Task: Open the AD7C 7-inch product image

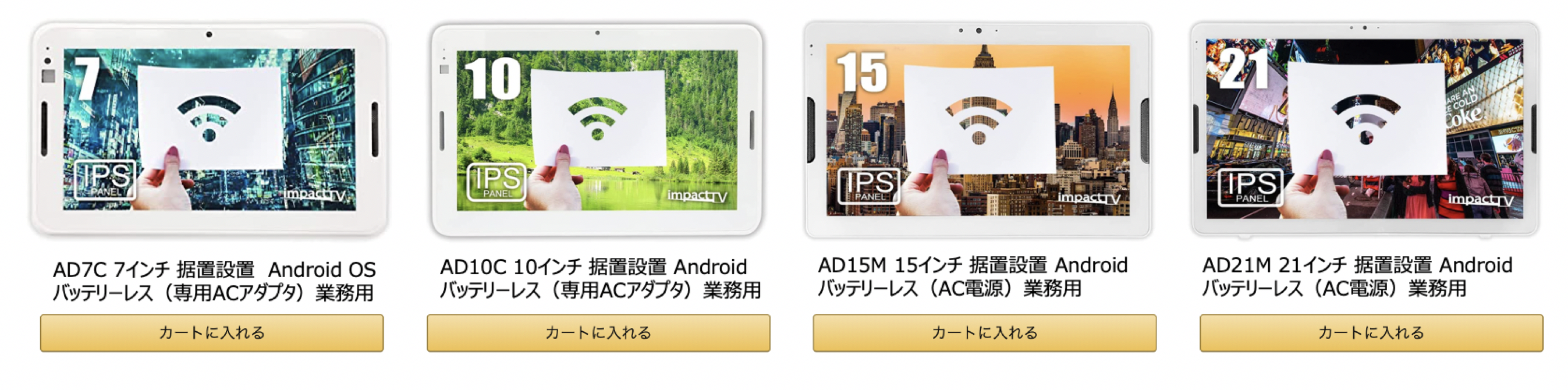Action: [x=209, y=130]
